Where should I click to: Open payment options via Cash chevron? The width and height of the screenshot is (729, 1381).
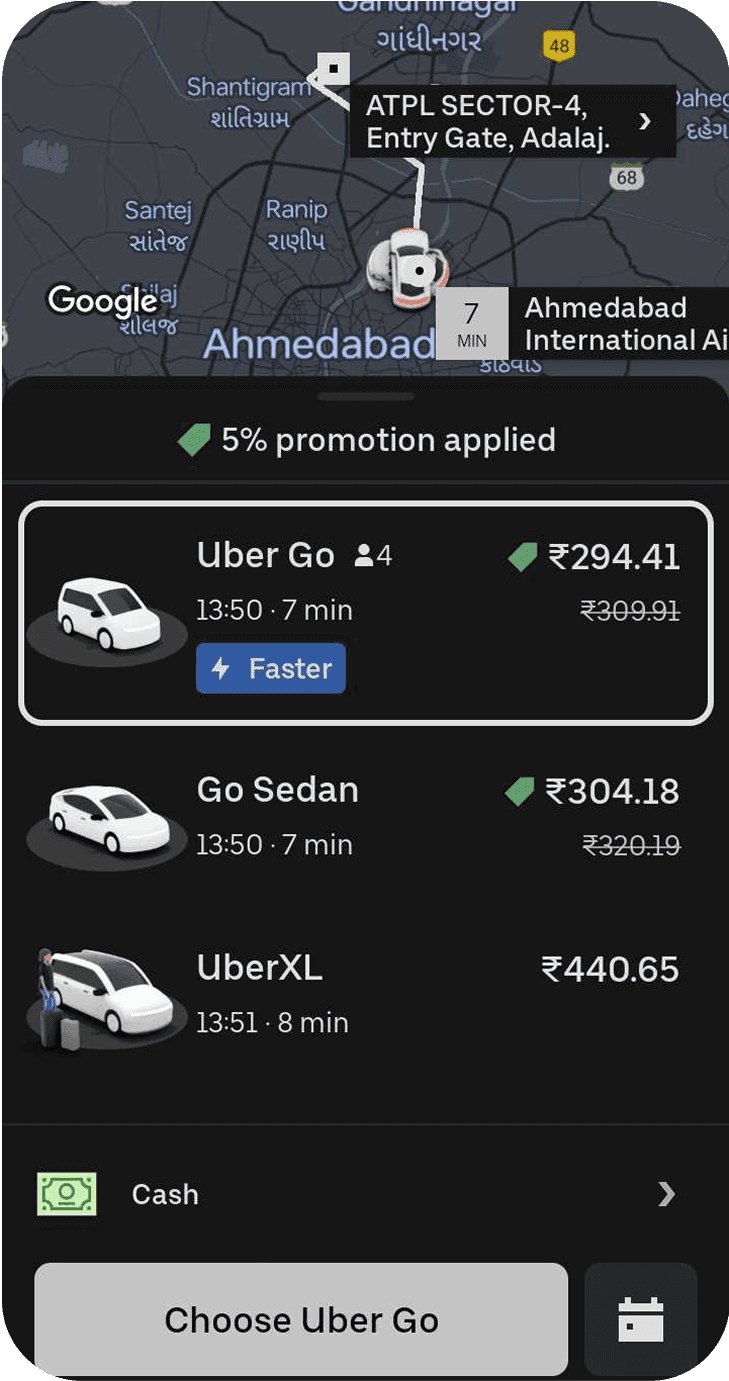(667, 1193)
